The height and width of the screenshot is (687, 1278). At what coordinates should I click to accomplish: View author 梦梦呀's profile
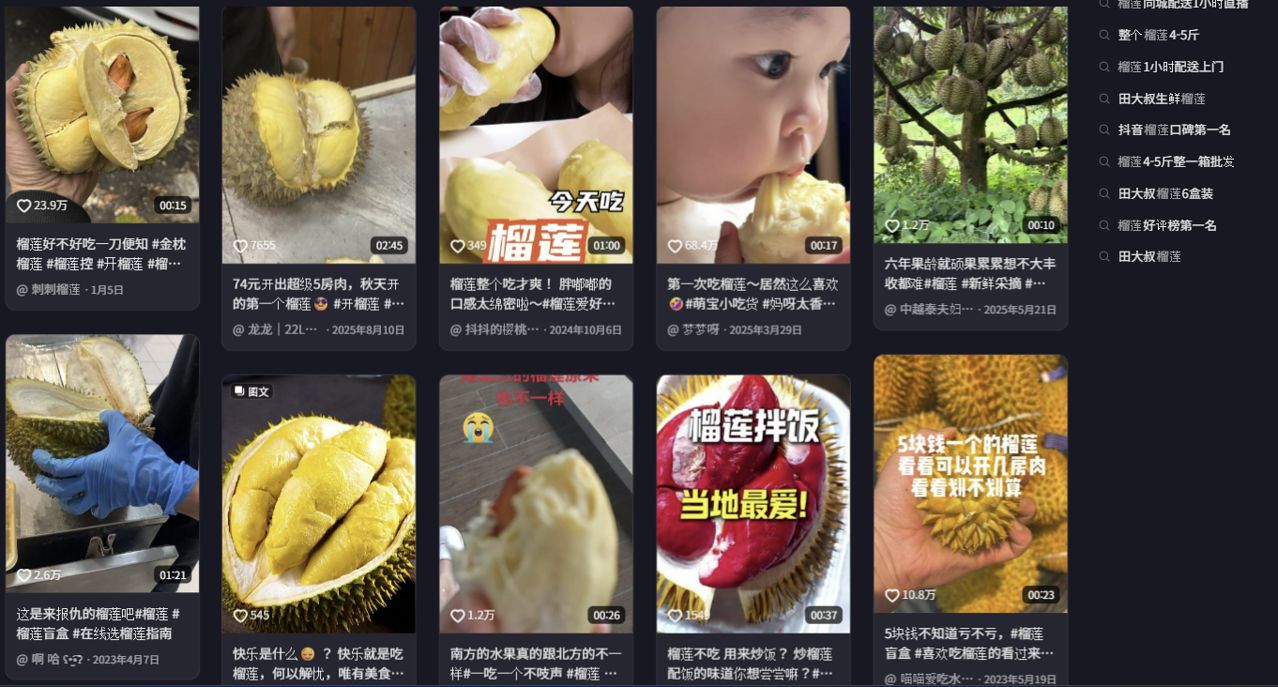pos(700,330)
